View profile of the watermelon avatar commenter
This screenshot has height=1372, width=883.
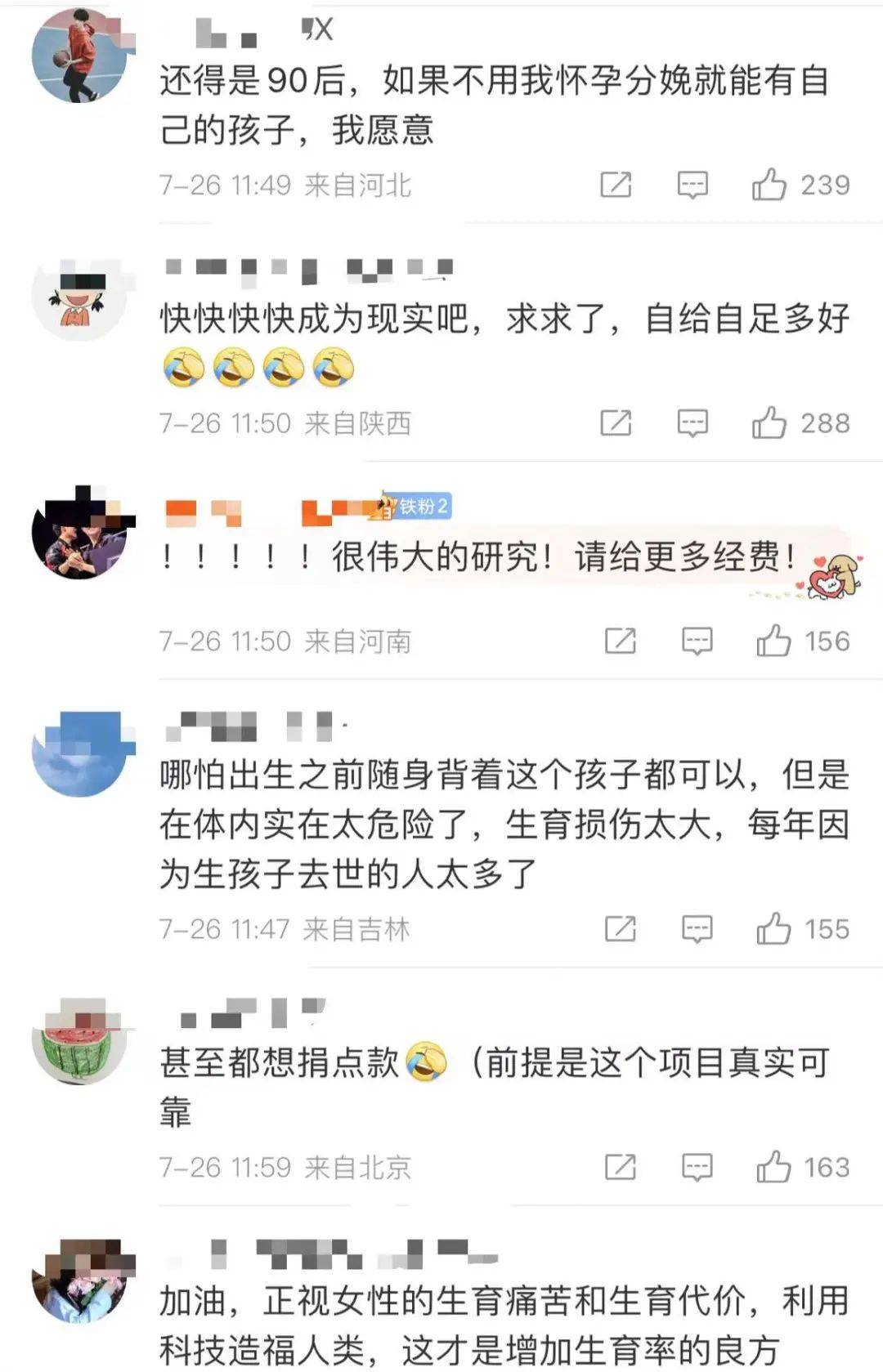coord(78,1041)
